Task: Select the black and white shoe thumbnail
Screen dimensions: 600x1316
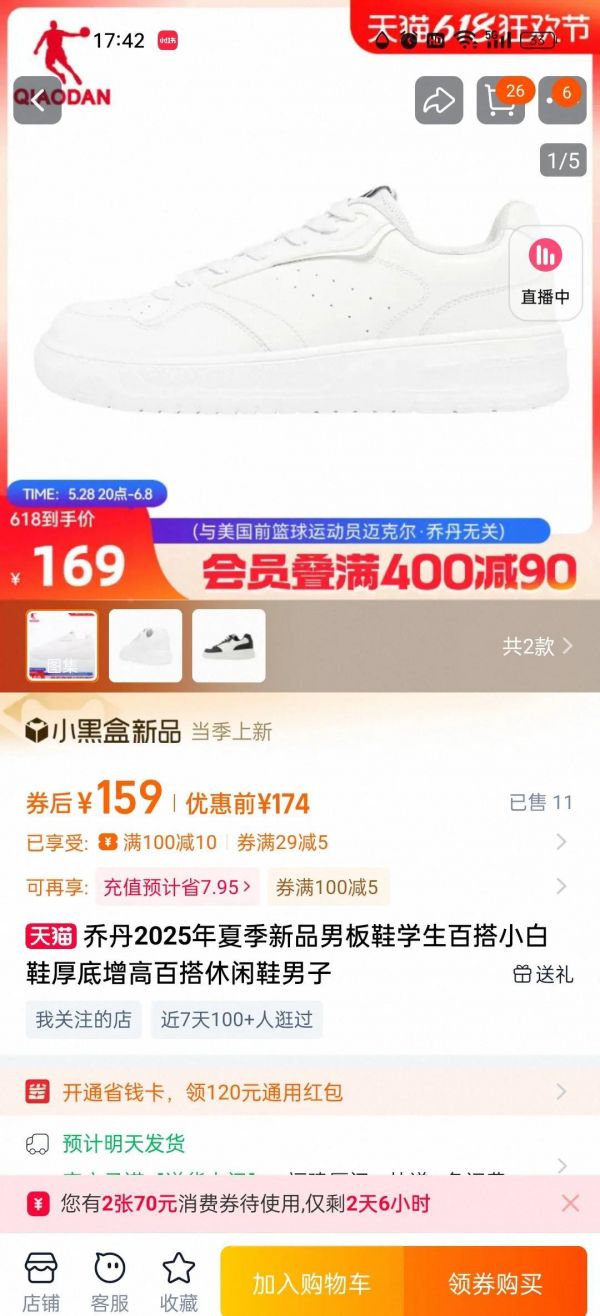Action: point(229,646)
